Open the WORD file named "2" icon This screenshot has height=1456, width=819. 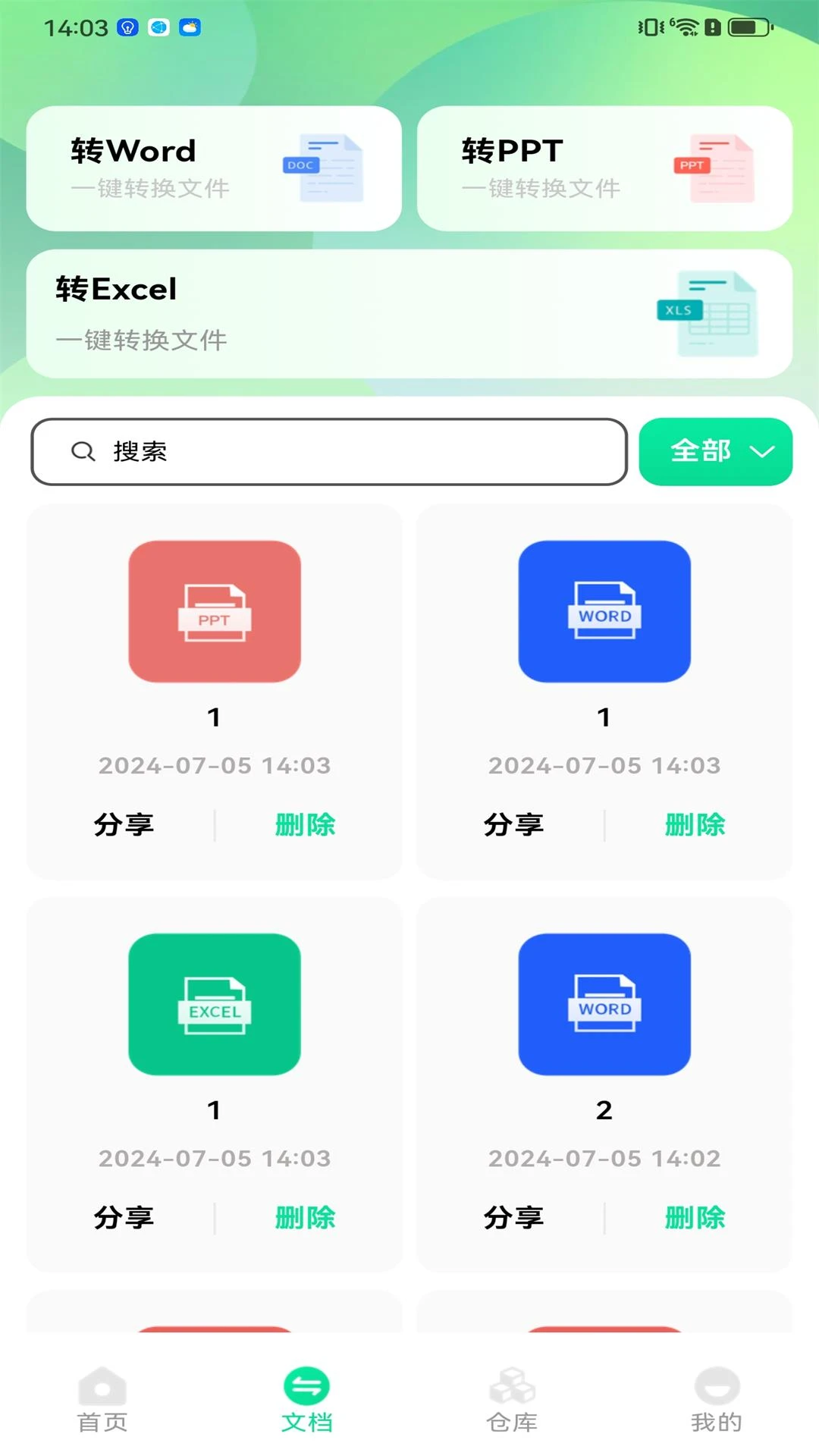click(x=604, y=1006)
